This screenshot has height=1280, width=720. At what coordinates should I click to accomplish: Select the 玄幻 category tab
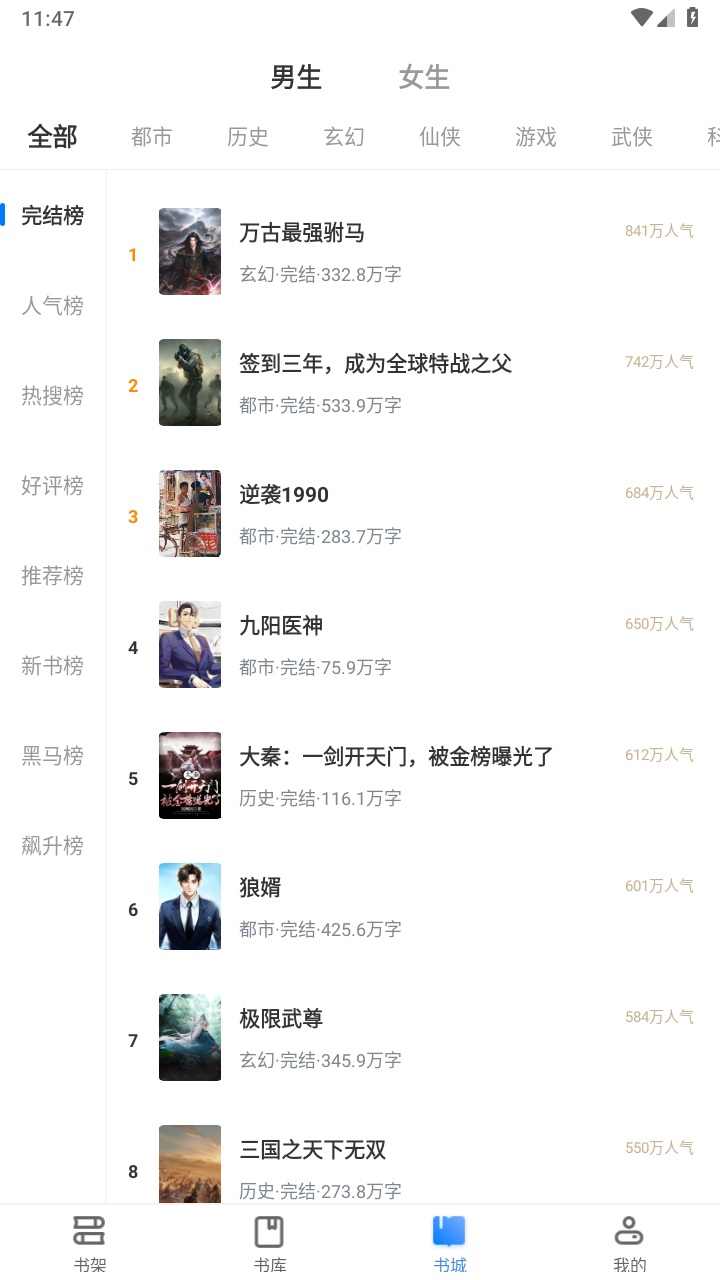[343, 137]
